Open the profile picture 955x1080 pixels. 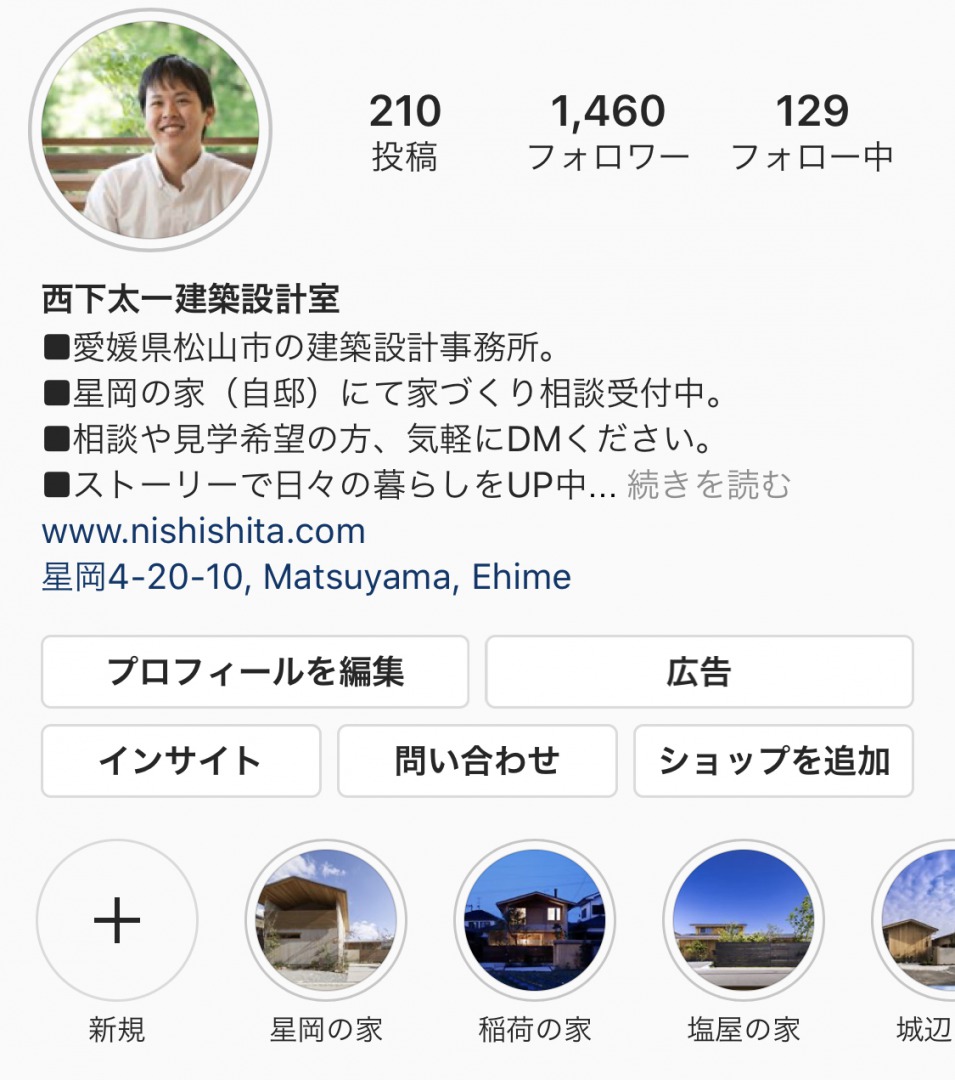(150, 130)
